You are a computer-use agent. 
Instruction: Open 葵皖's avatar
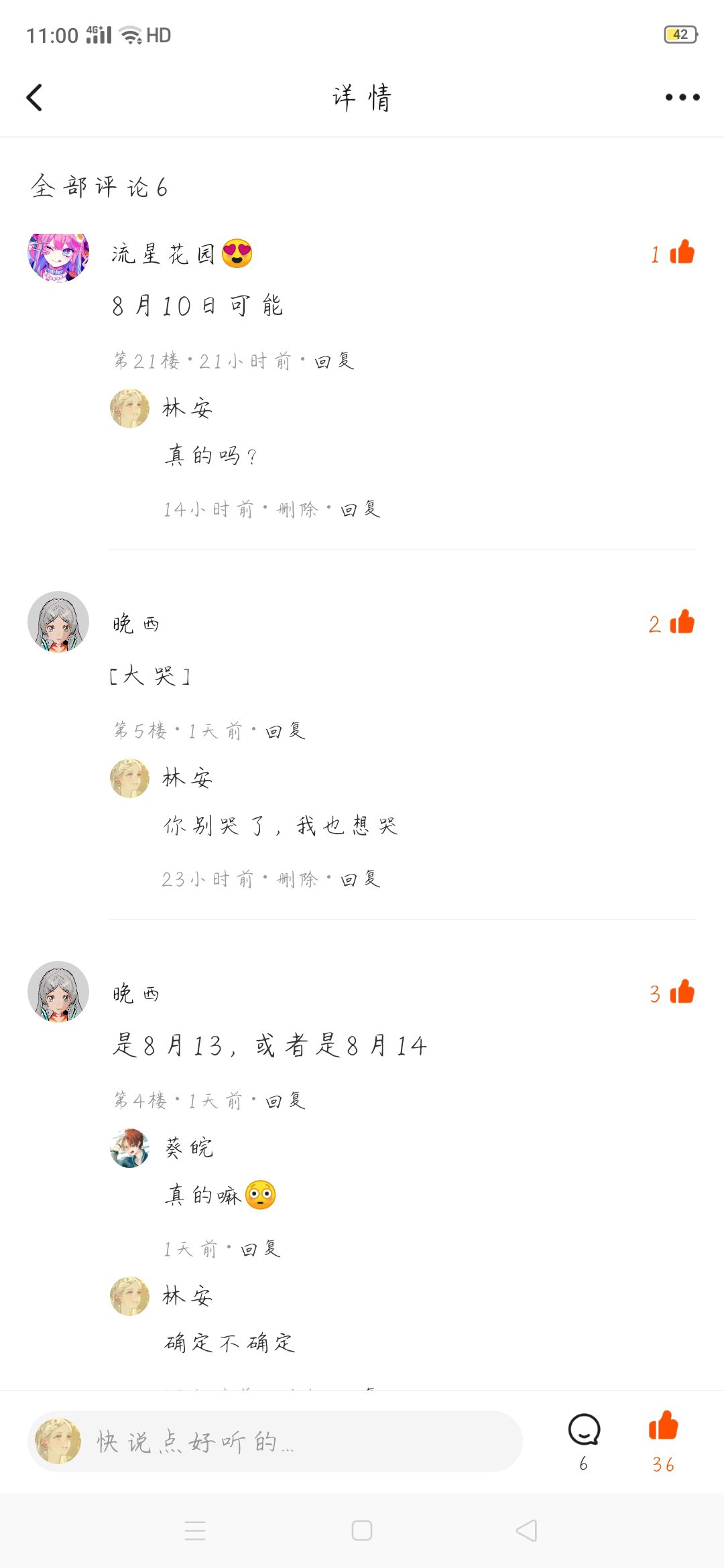[129, 1149]
